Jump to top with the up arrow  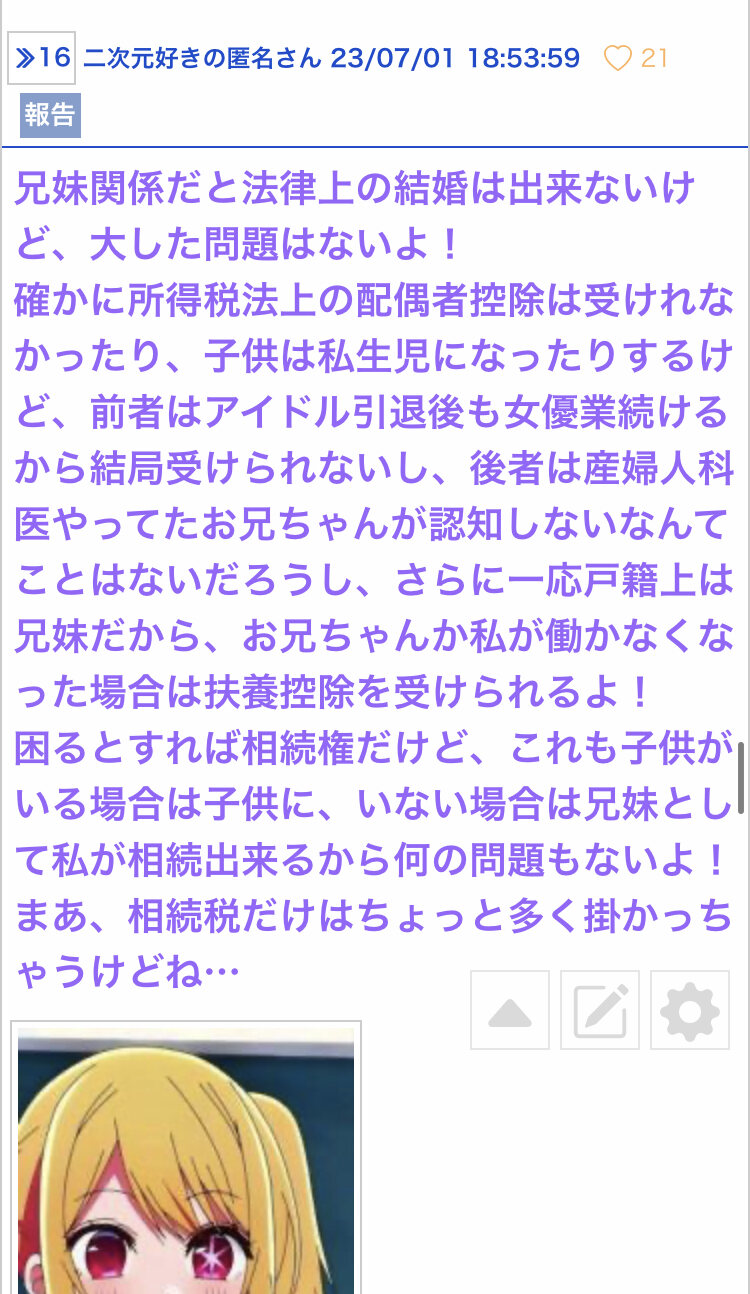click(510, 1010)
